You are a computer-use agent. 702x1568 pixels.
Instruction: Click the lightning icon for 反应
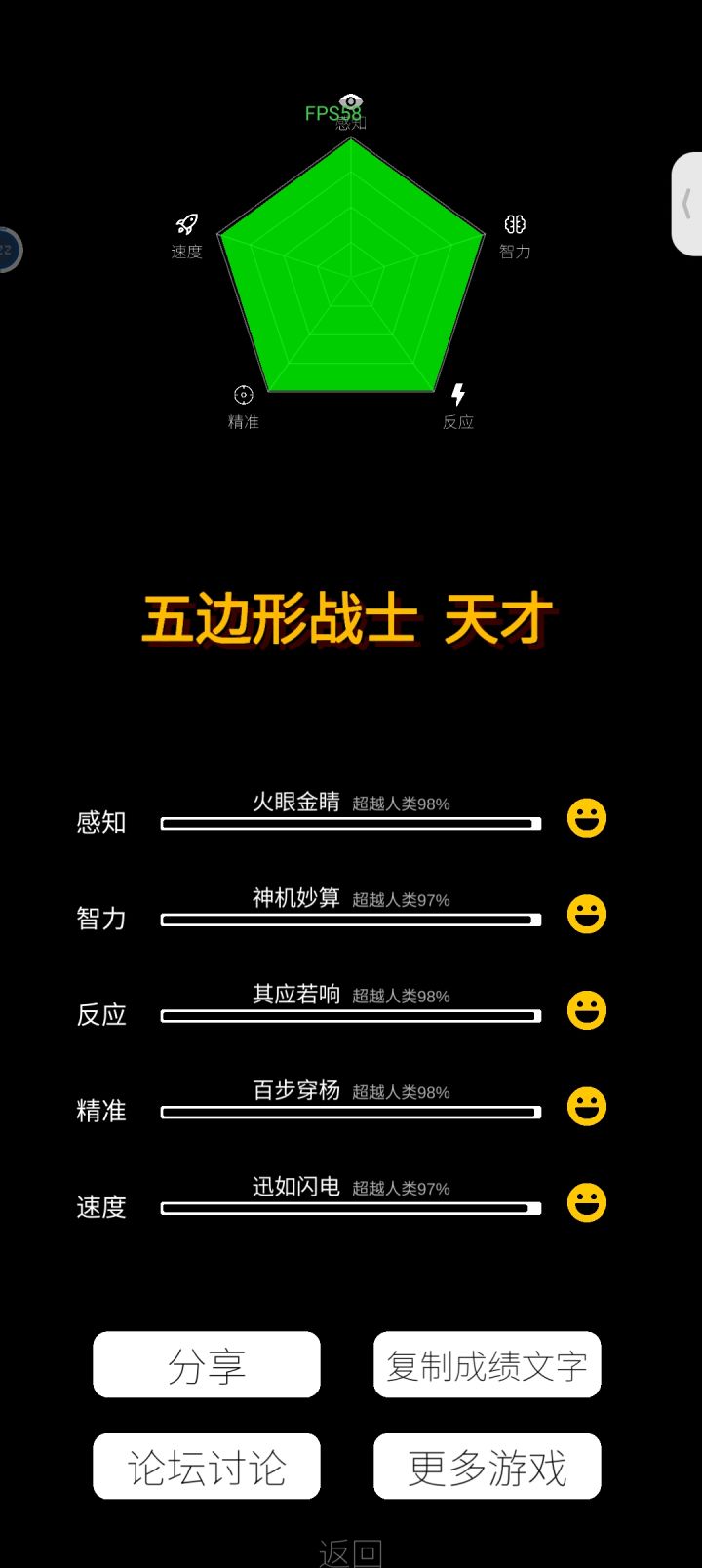click(x=458, y=395)
